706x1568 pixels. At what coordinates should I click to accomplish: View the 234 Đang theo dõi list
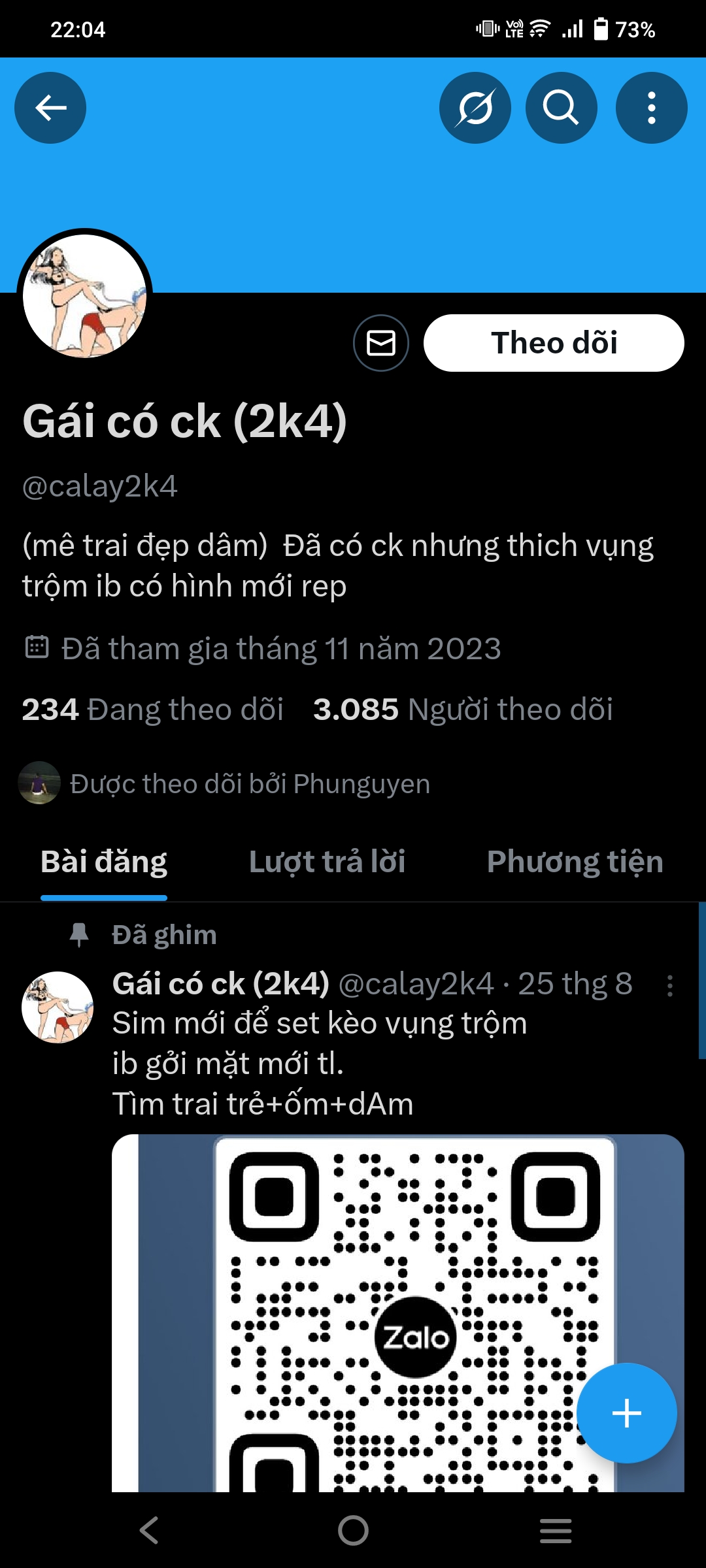(152, 710)
